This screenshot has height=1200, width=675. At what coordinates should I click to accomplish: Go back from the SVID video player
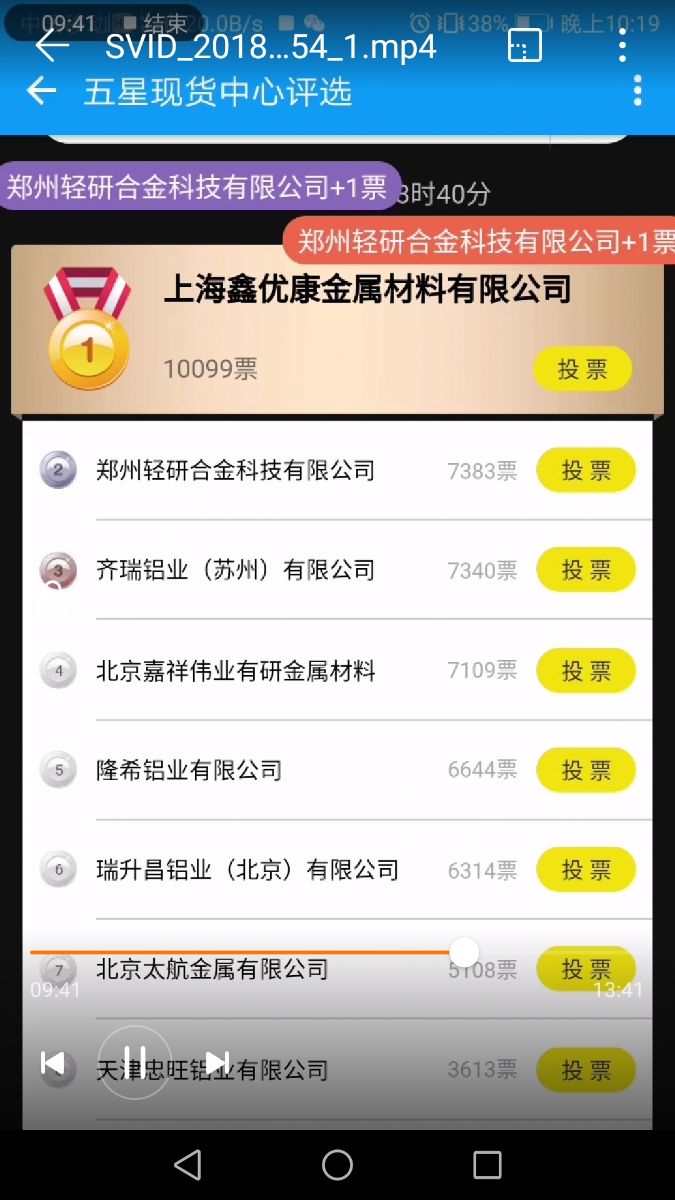(52, 46)
